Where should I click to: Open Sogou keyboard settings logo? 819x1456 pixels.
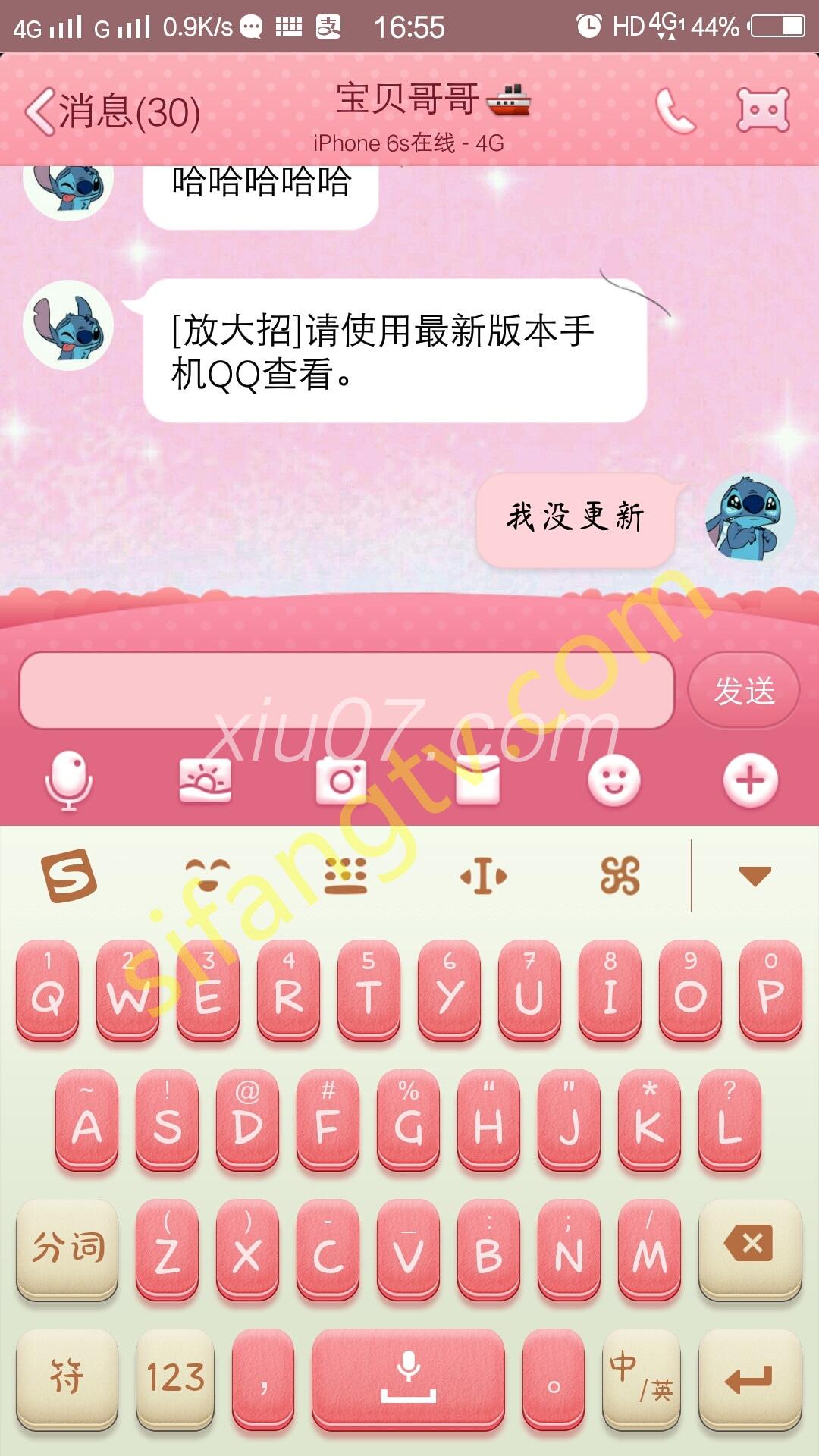69,876
